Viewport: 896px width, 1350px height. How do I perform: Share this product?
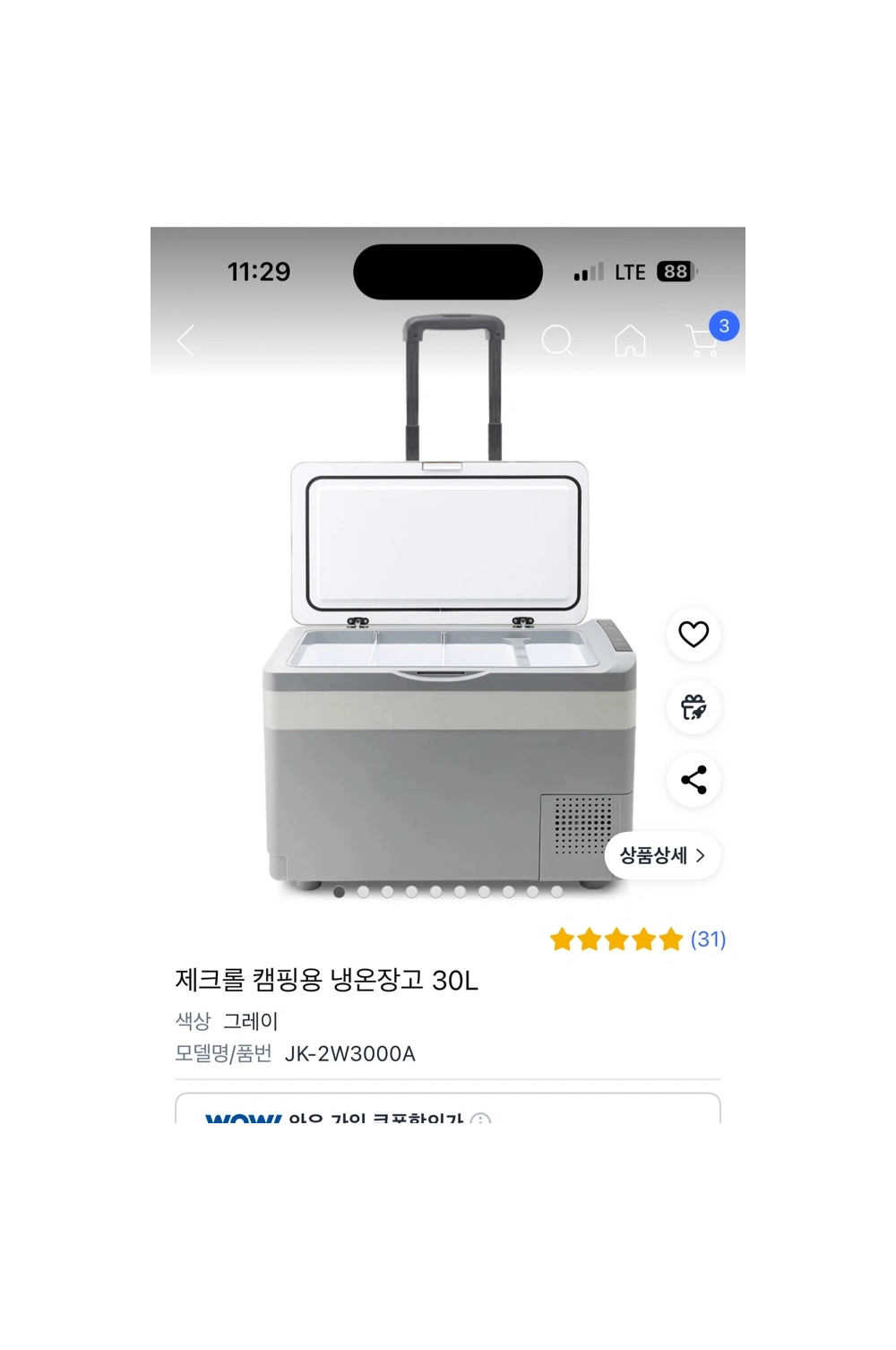pos(694,780)
